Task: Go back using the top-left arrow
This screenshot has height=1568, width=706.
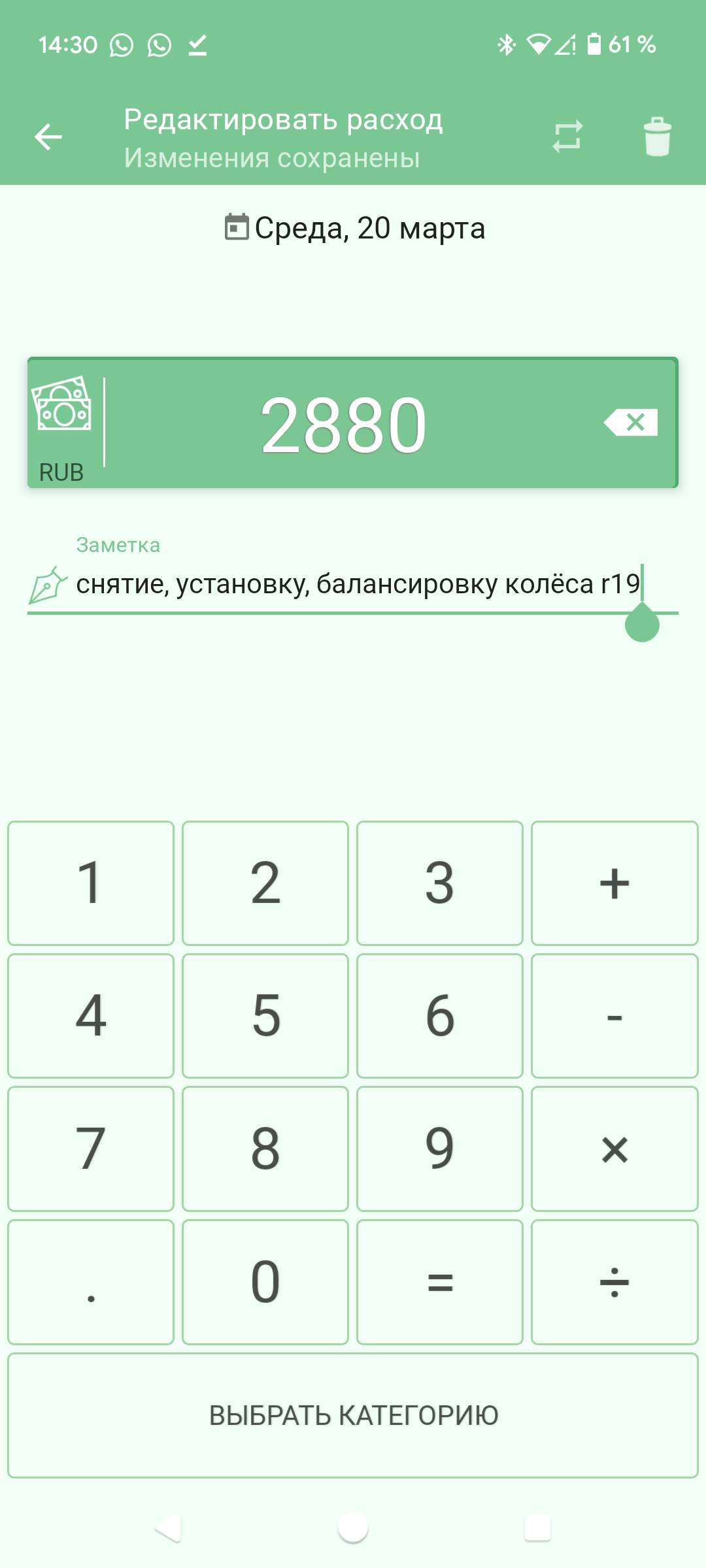Action: (48, 137)
